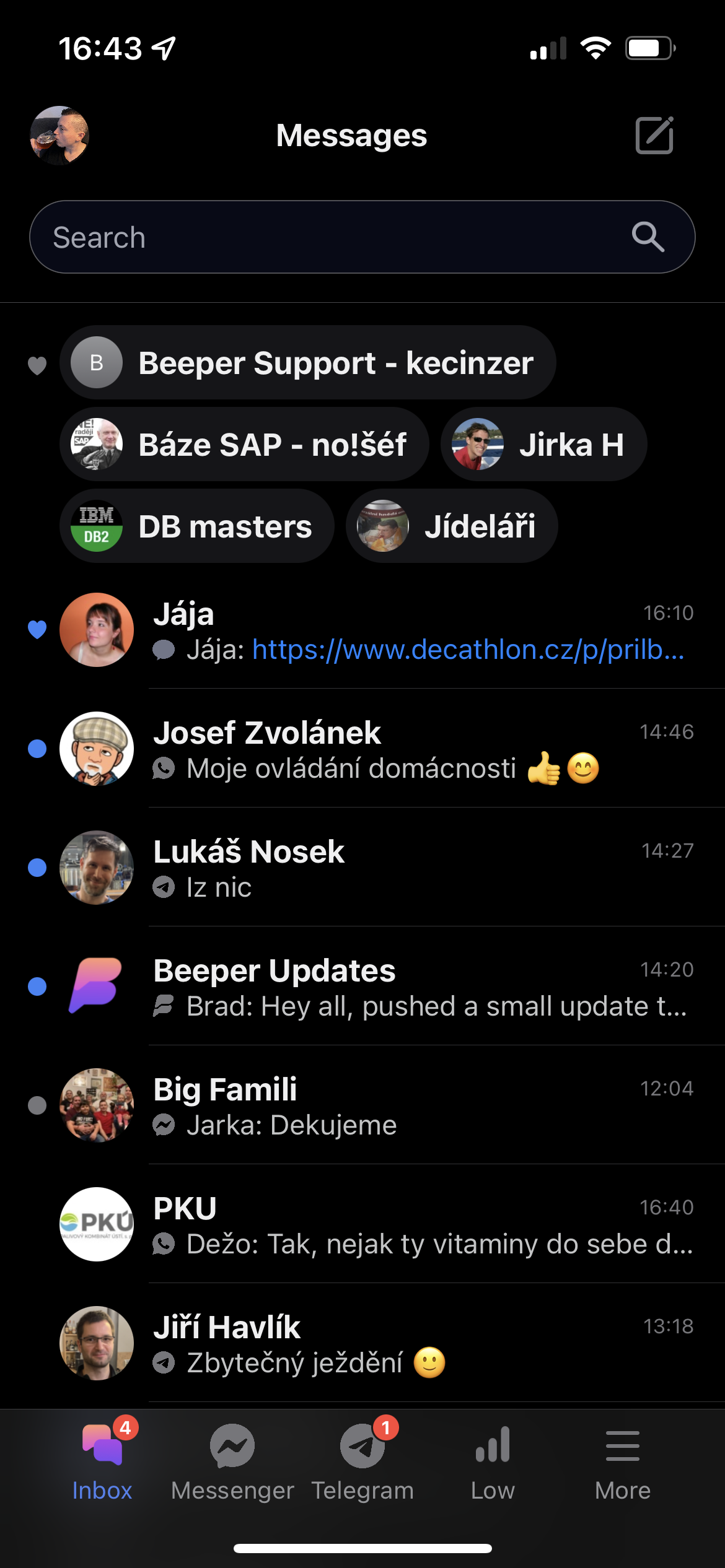Open the chat with Josef Zvolánek
Image resolution: width=725 pixels, height=1568 pixels.
point(397,749)
